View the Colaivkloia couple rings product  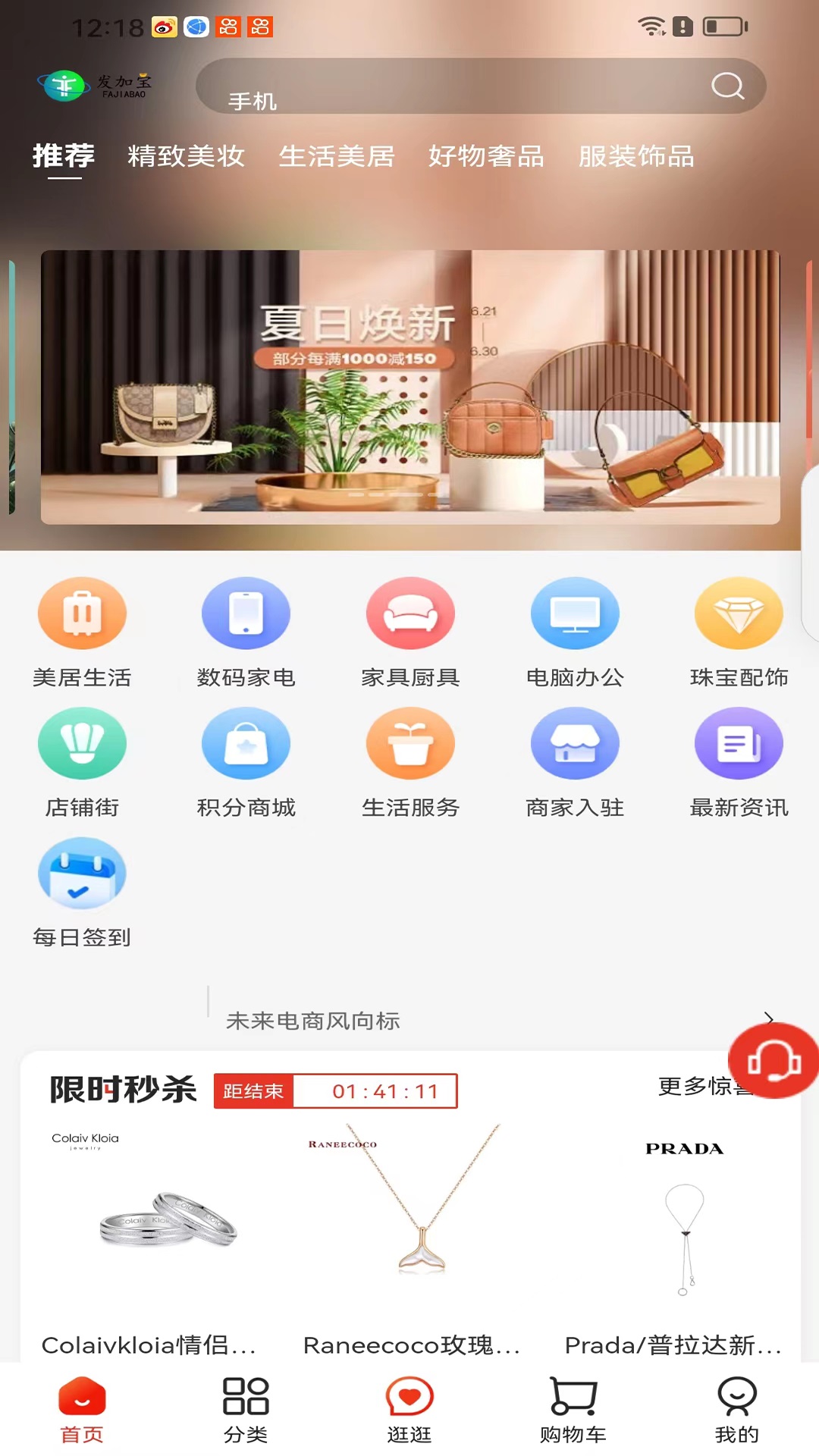tap(149, 1244)
